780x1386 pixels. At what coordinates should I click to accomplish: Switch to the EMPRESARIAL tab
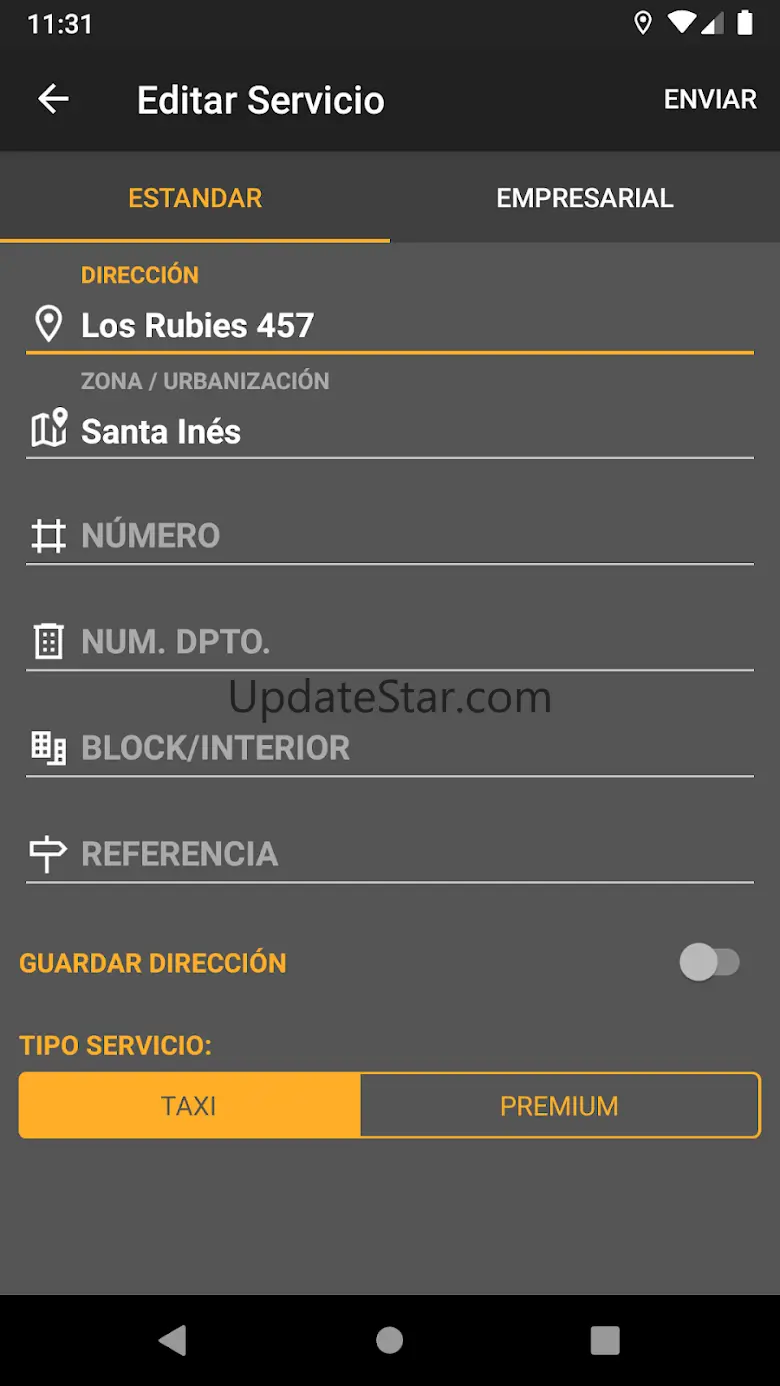(585, 198)
